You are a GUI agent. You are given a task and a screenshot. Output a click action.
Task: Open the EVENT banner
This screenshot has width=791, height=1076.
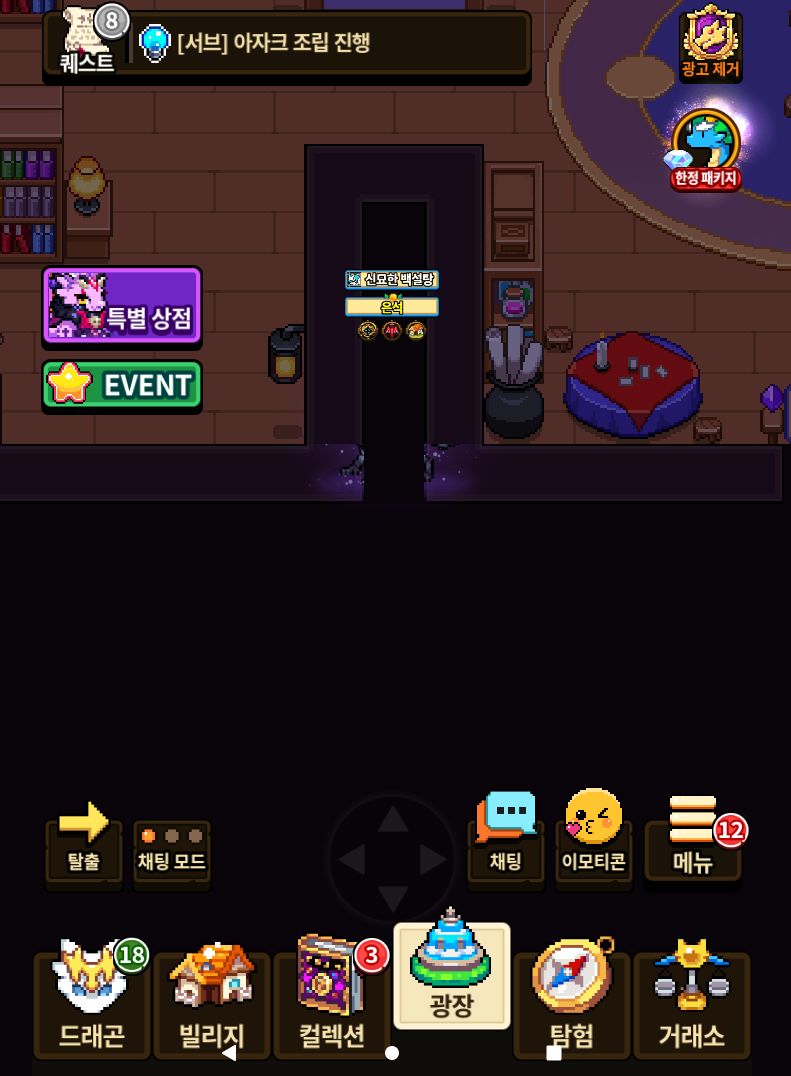(x=122, y=385)
